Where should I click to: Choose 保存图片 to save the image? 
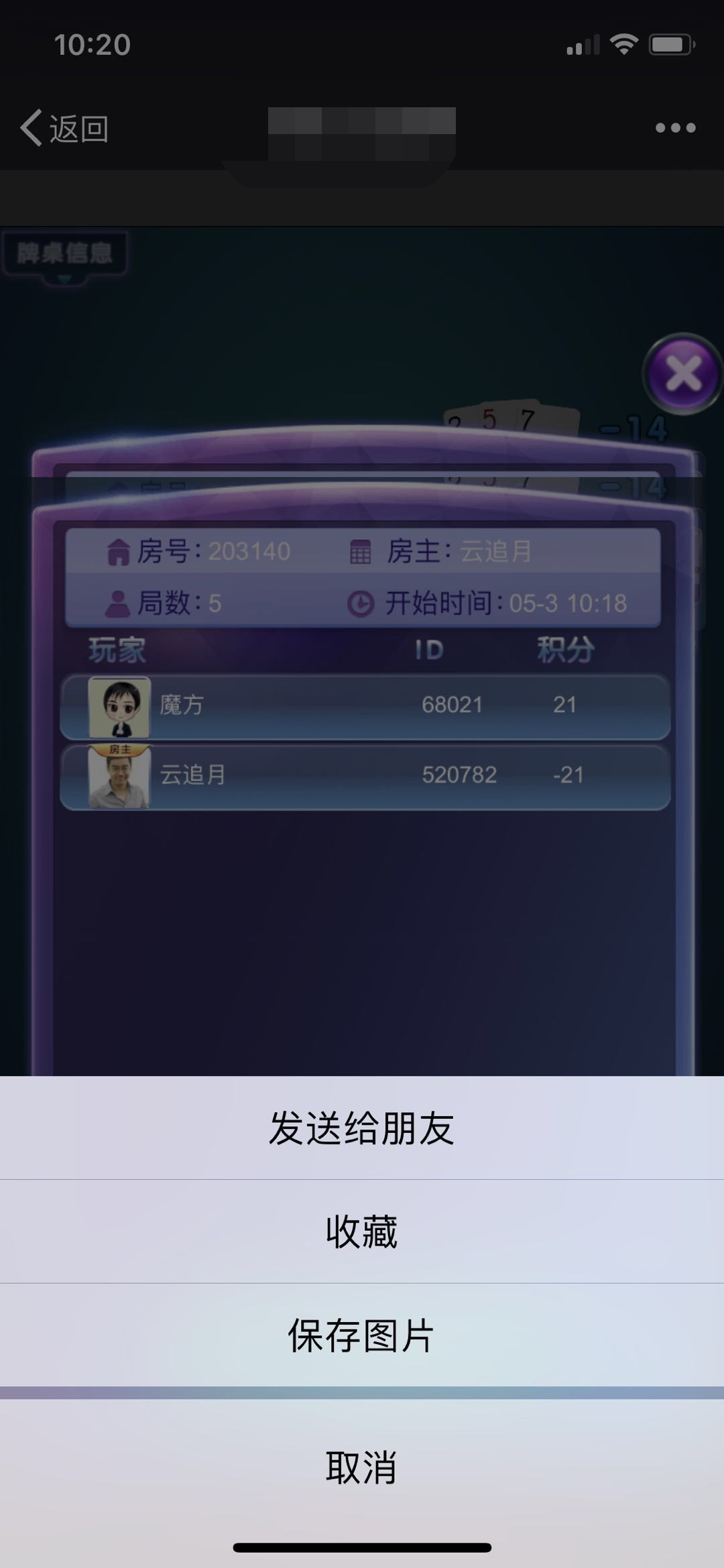pyautogui.click(x=362, y=1335)
